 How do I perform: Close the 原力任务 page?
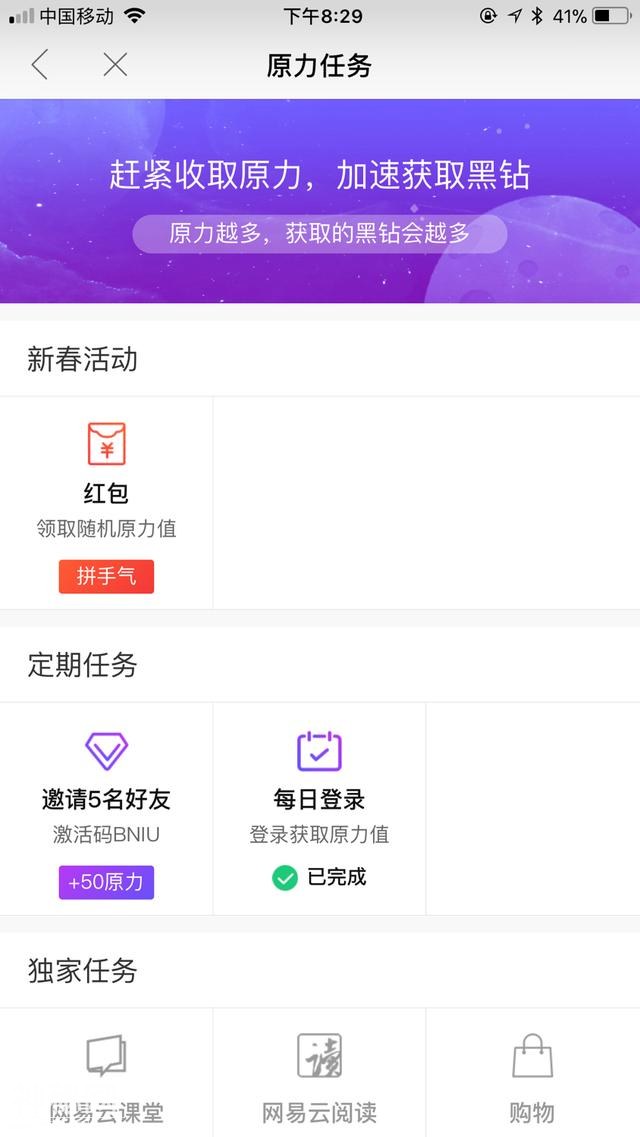(x=115, y=66)
